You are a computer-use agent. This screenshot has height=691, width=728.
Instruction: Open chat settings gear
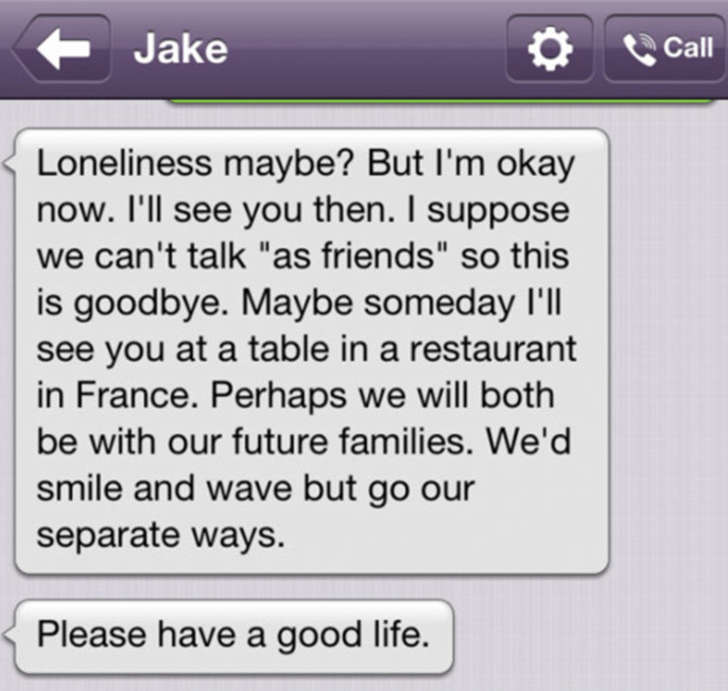(x=549, y=48)
